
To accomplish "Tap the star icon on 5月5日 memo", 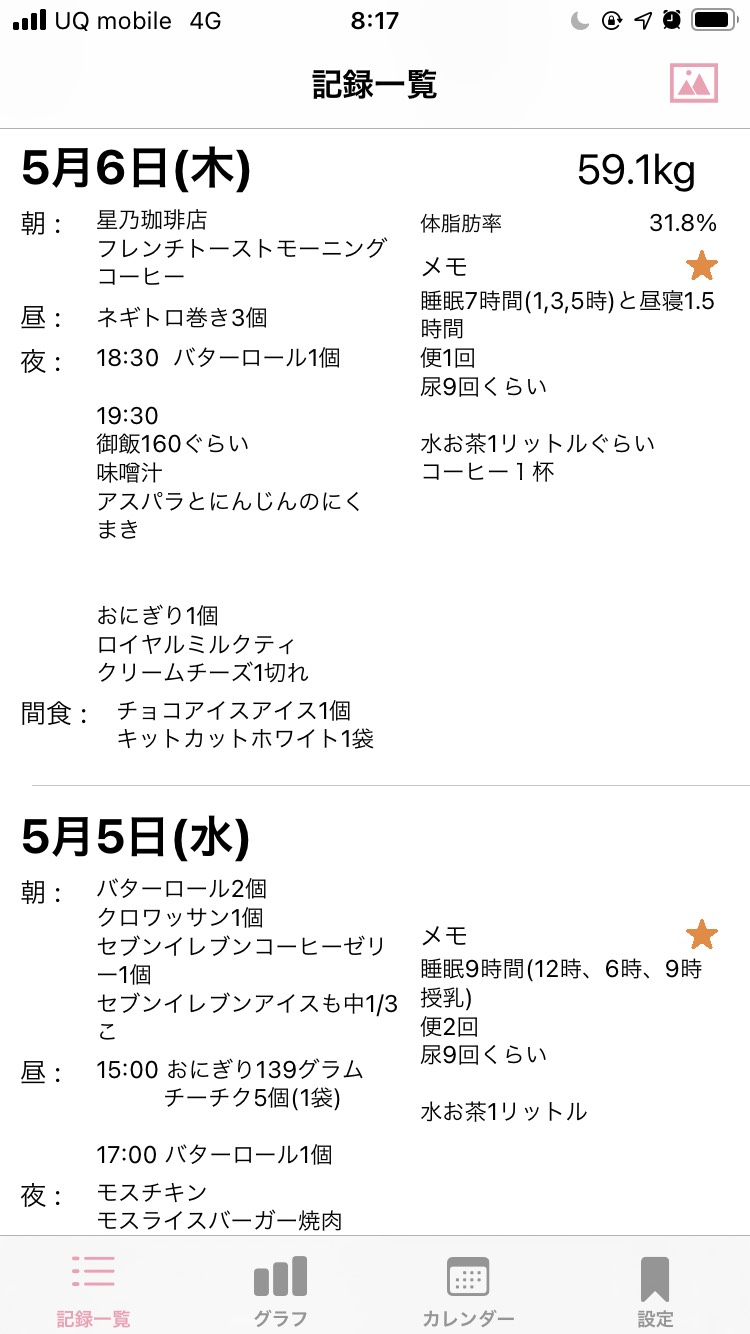I will [x=702, y=935].
